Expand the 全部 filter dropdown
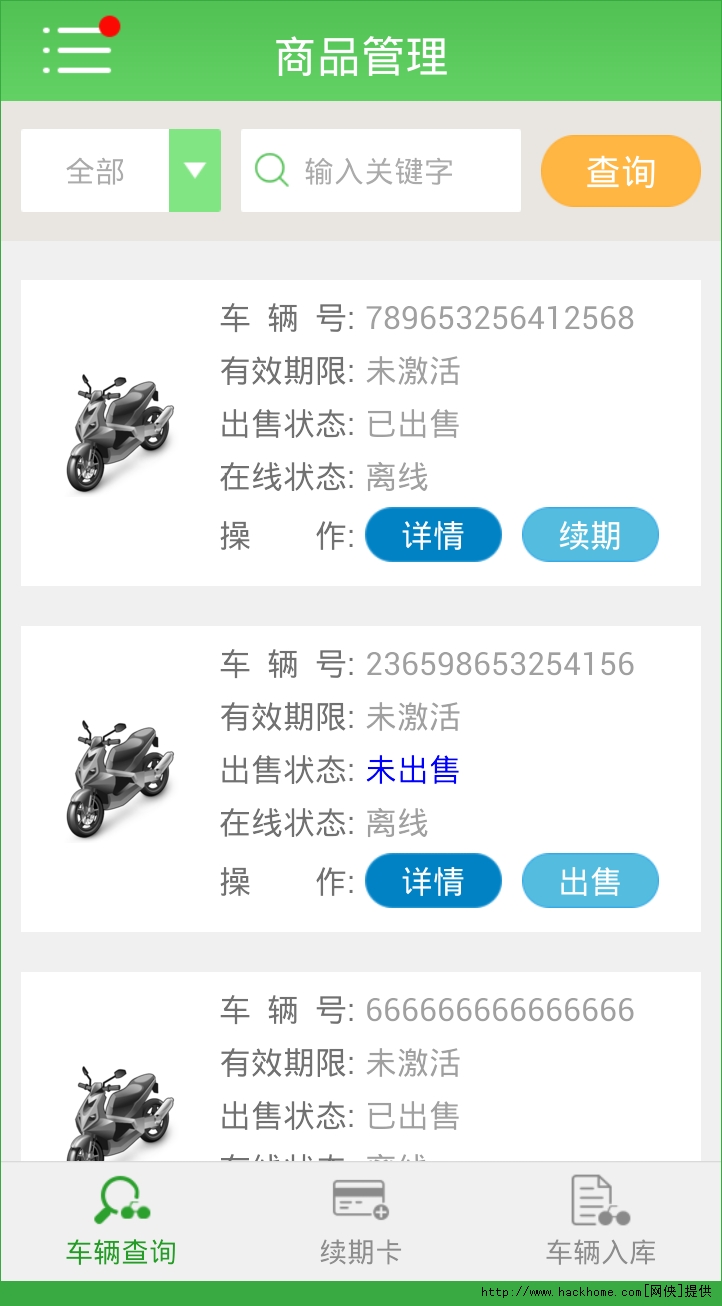This screenshot has height=1306, width=722. (194, 170)
